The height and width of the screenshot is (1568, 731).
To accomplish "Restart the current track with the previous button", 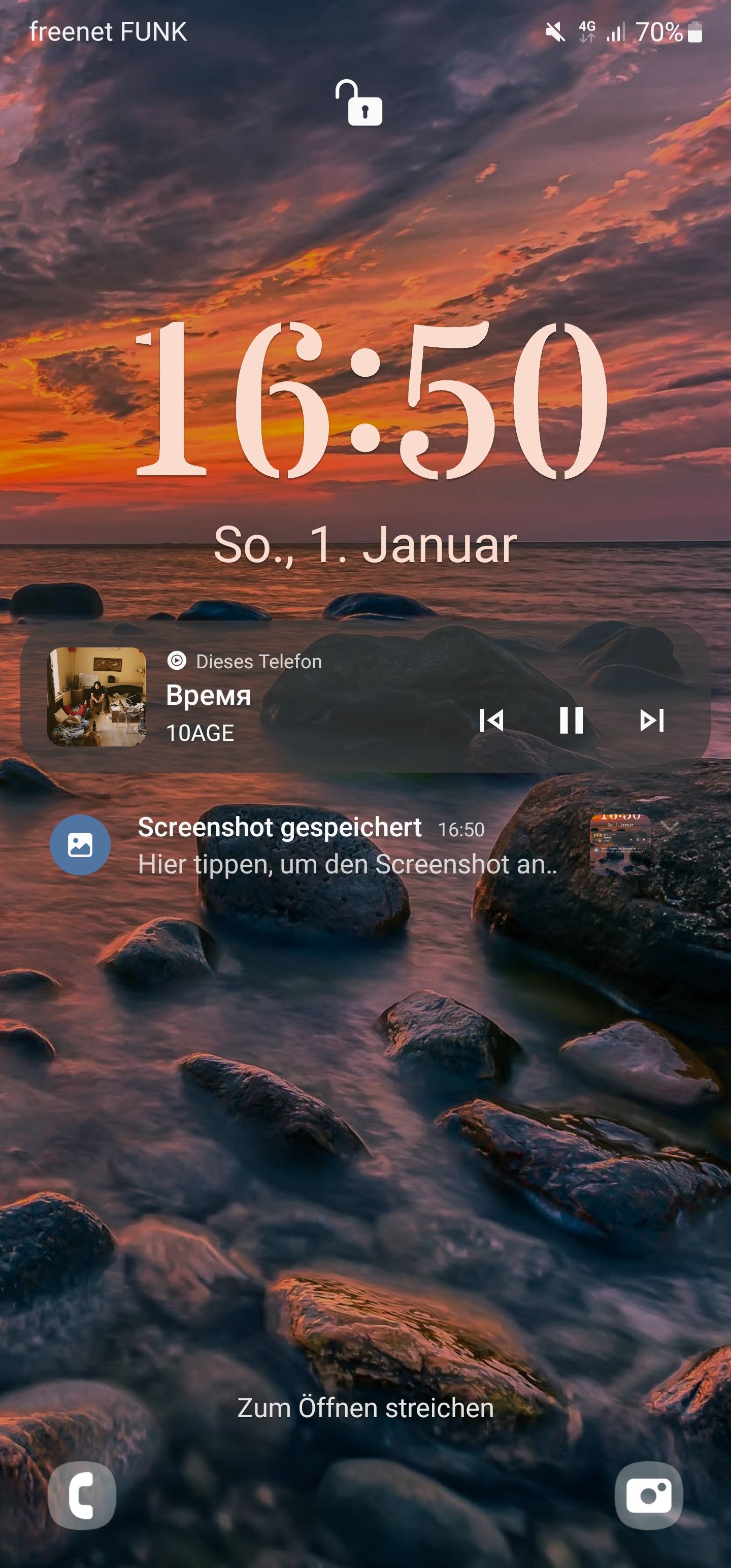I will tap(492, 720).
